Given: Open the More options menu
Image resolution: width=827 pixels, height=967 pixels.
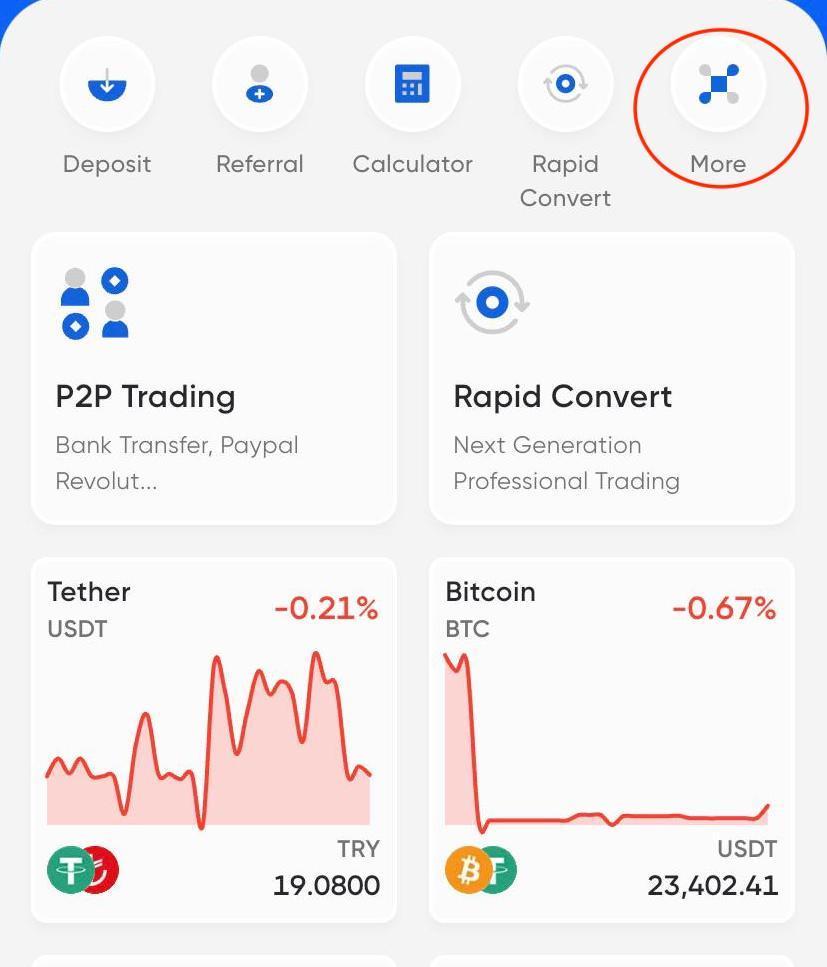Looking at the screenshot, I should click(718, 86).
